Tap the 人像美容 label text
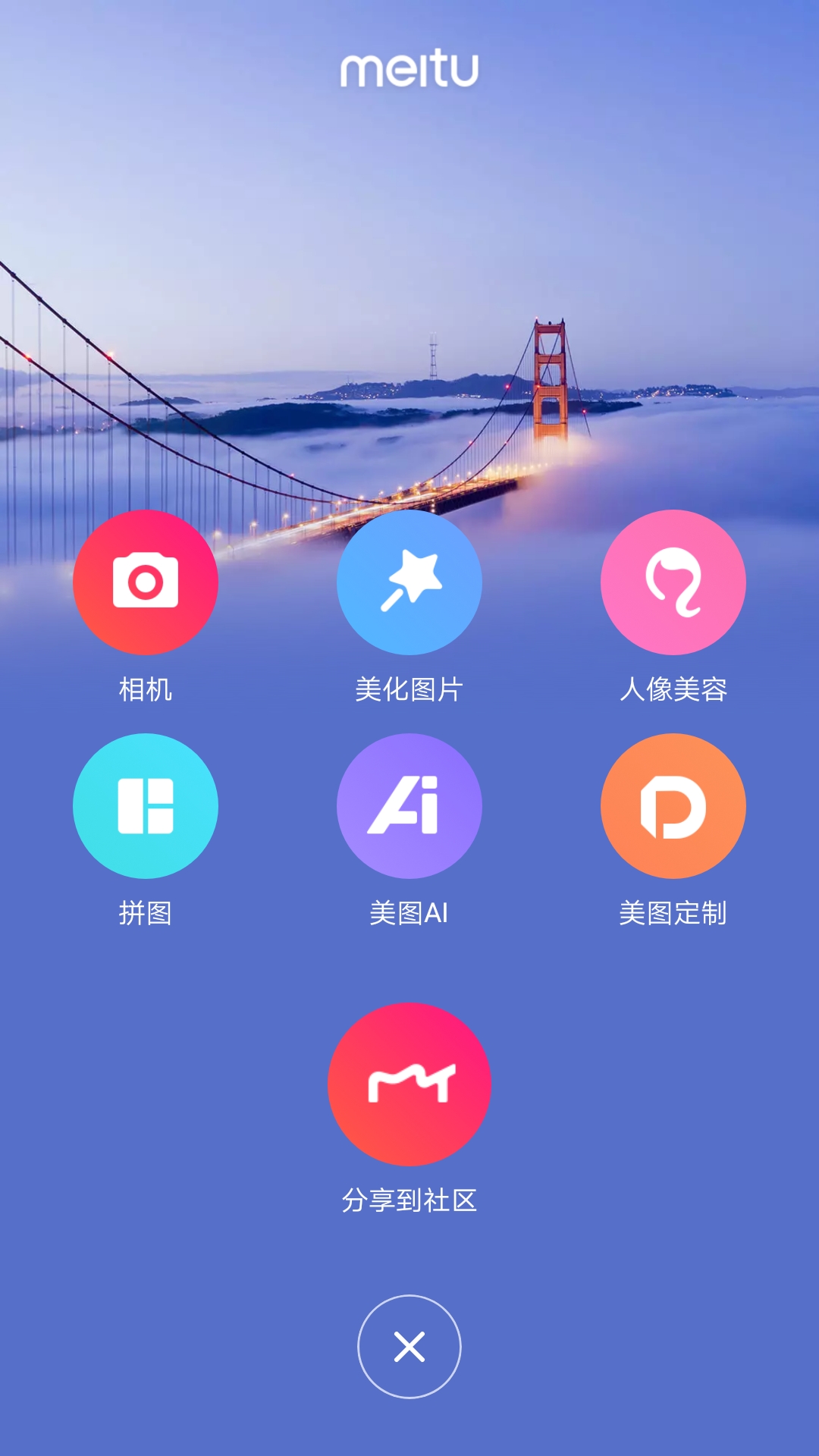 (x=672, y=689)
